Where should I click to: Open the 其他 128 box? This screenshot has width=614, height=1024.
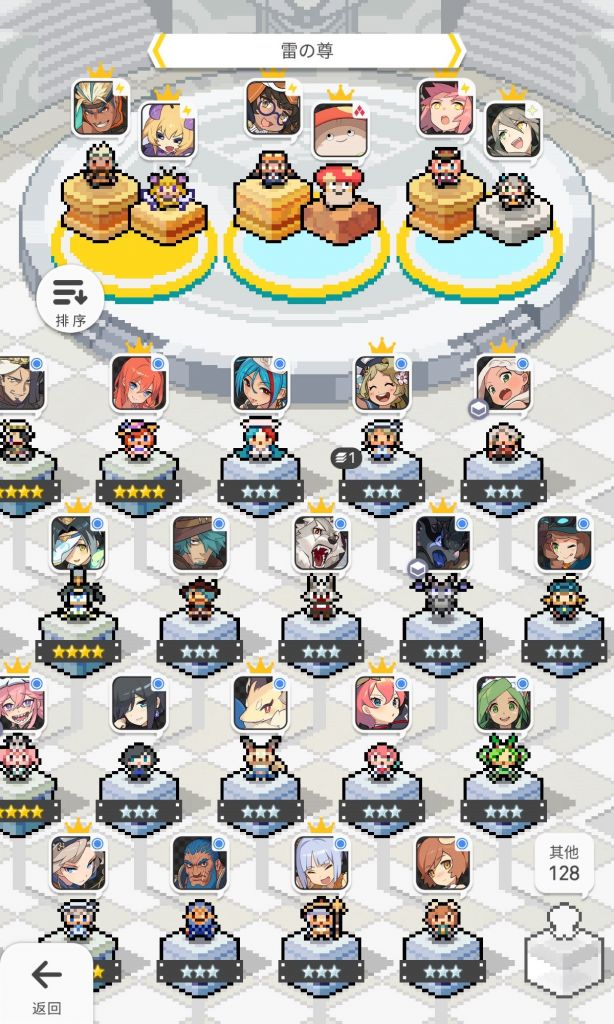coord(564,863)
